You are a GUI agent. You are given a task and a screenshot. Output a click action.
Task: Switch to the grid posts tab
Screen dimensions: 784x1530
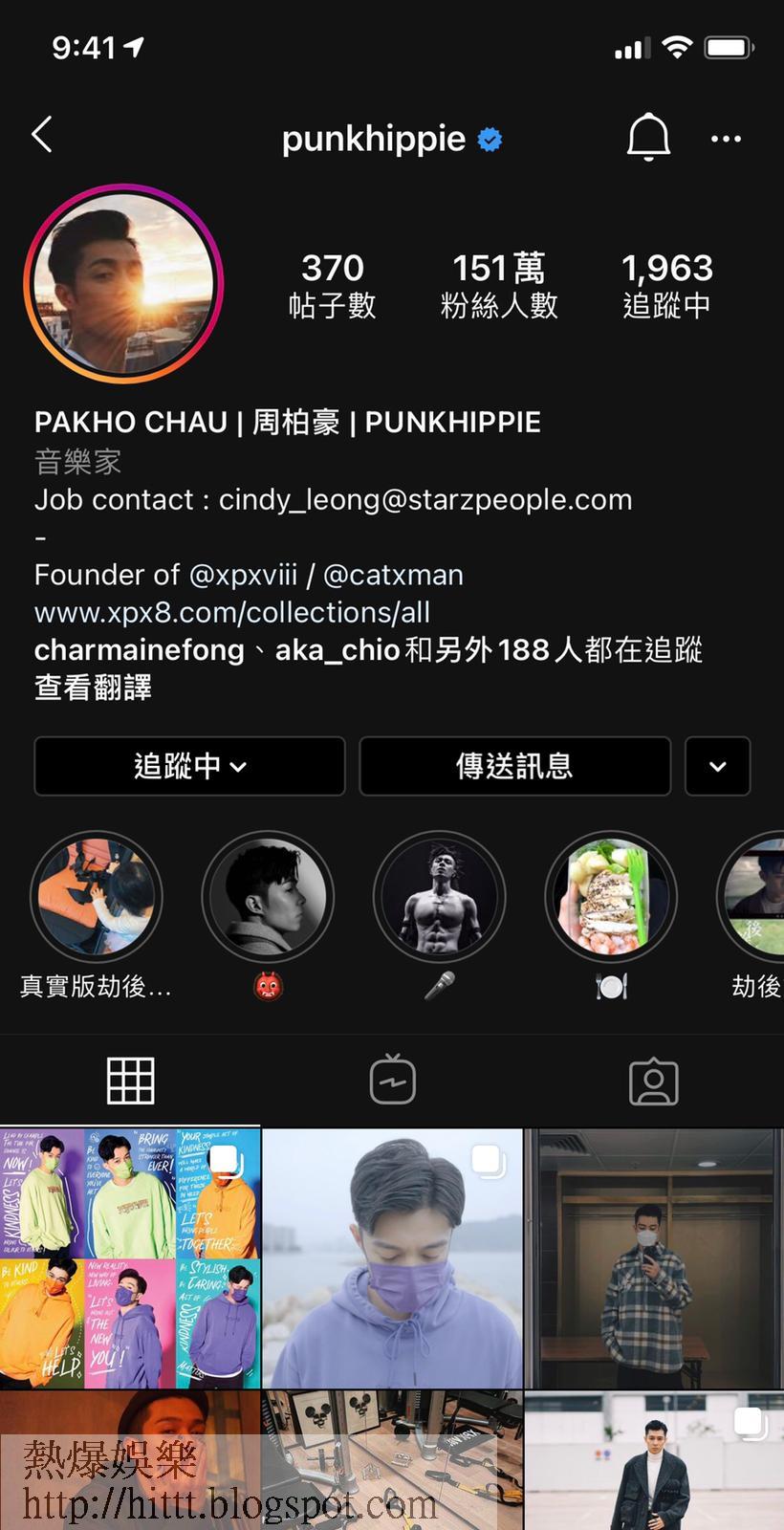130,1082
